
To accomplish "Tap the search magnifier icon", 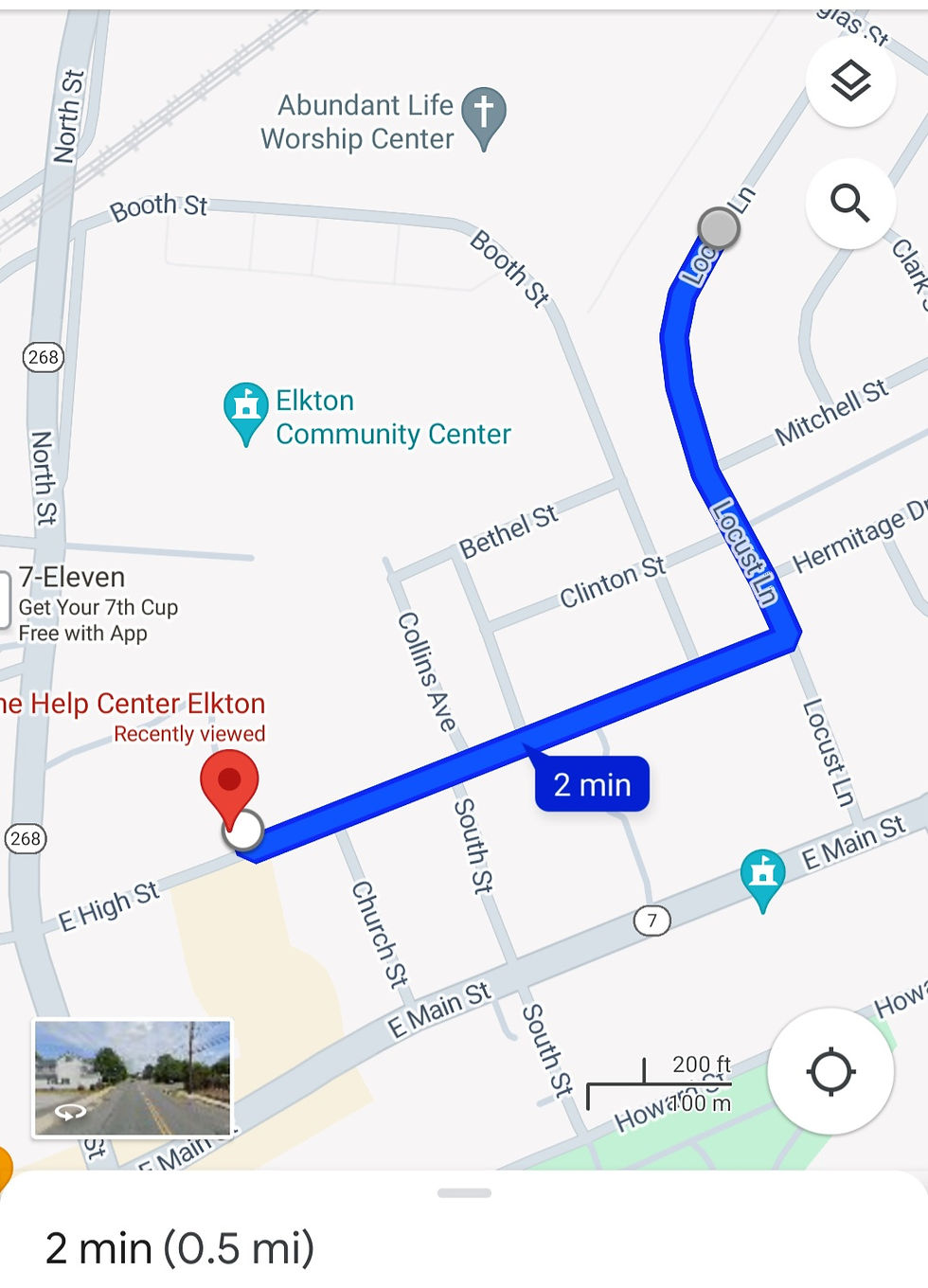I will [849, 204].
